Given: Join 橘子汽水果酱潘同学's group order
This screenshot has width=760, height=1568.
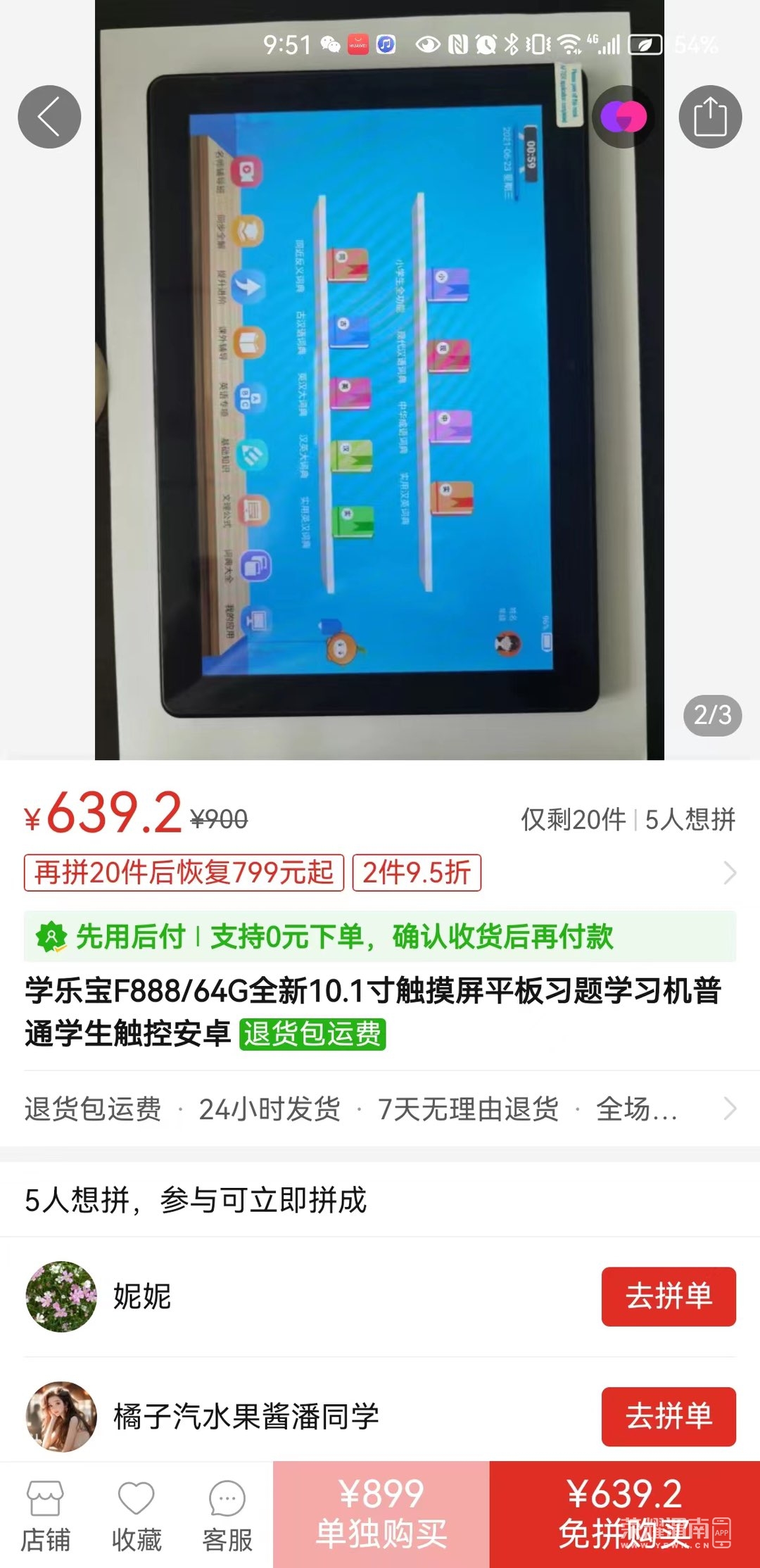Looking at the screenshot, I should pos(668,1416).
